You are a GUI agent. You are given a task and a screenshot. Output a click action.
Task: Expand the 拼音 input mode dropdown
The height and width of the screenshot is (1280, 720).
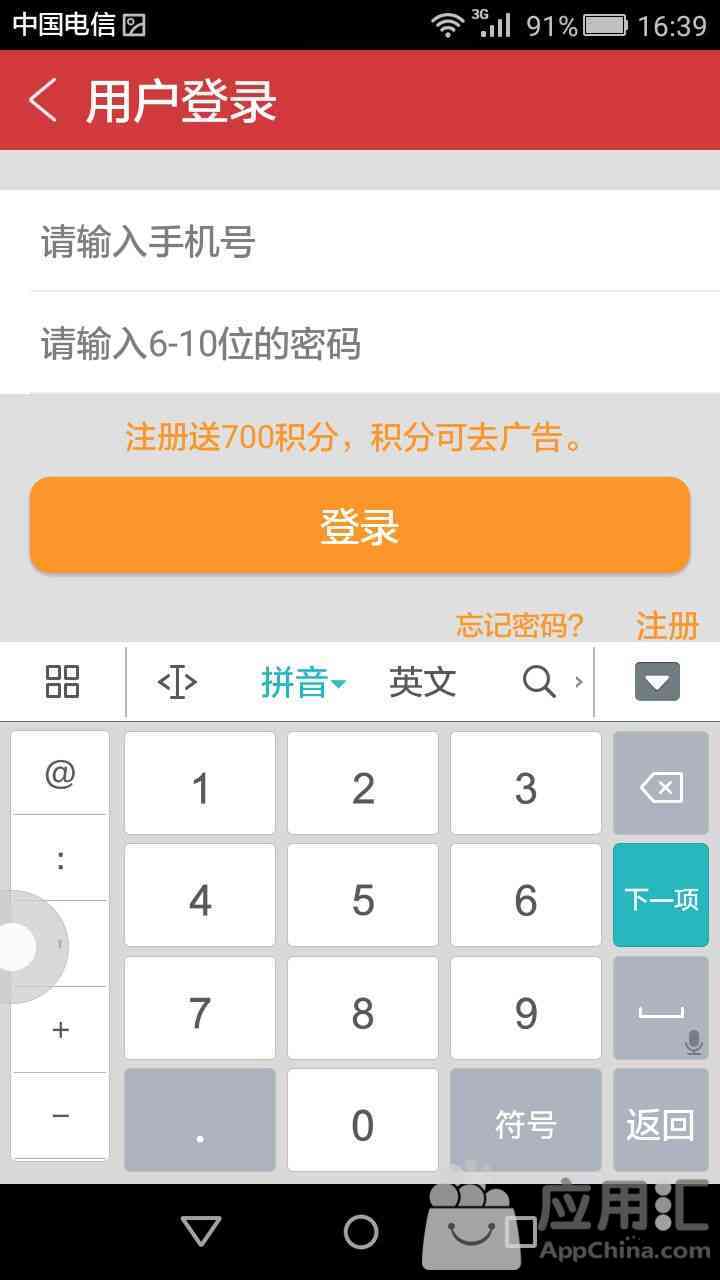coord(302,683)
